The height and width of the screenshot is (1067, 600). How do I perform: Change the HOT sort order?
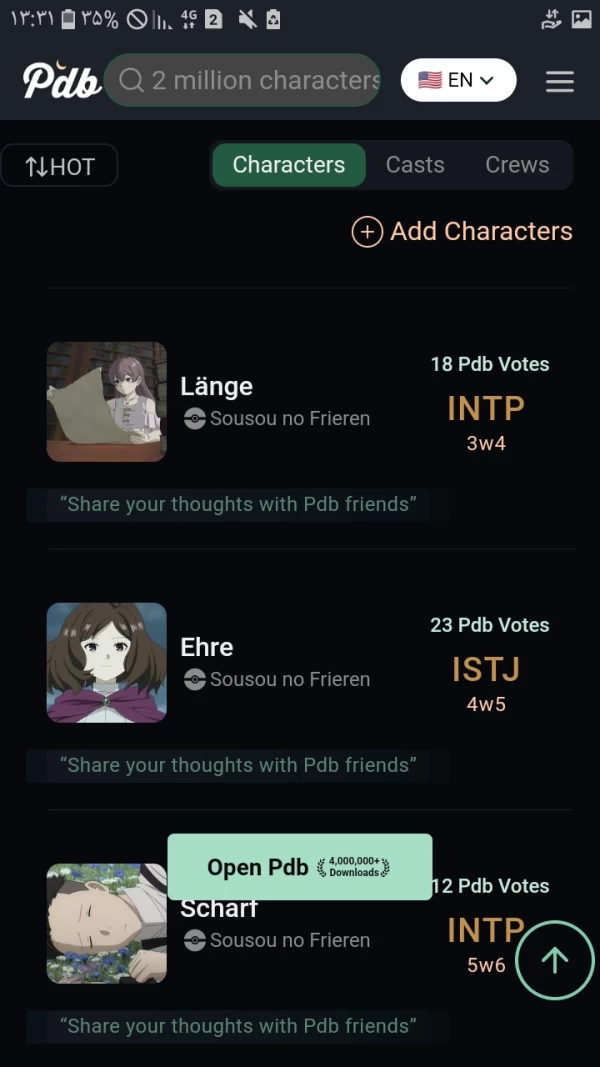point(60,166)
